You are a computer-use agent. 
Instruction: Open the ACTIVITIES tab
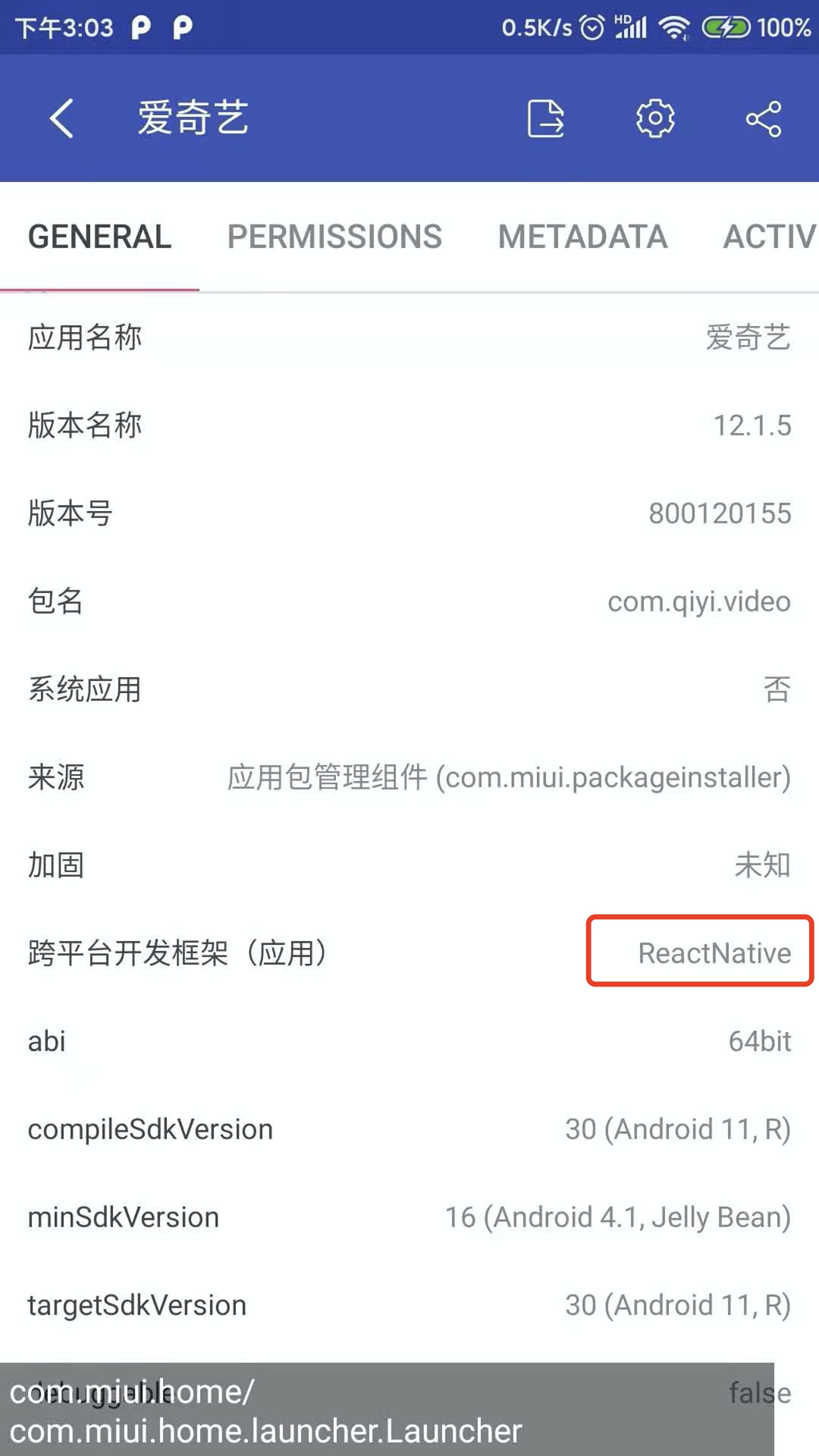(x=769, y=237)
